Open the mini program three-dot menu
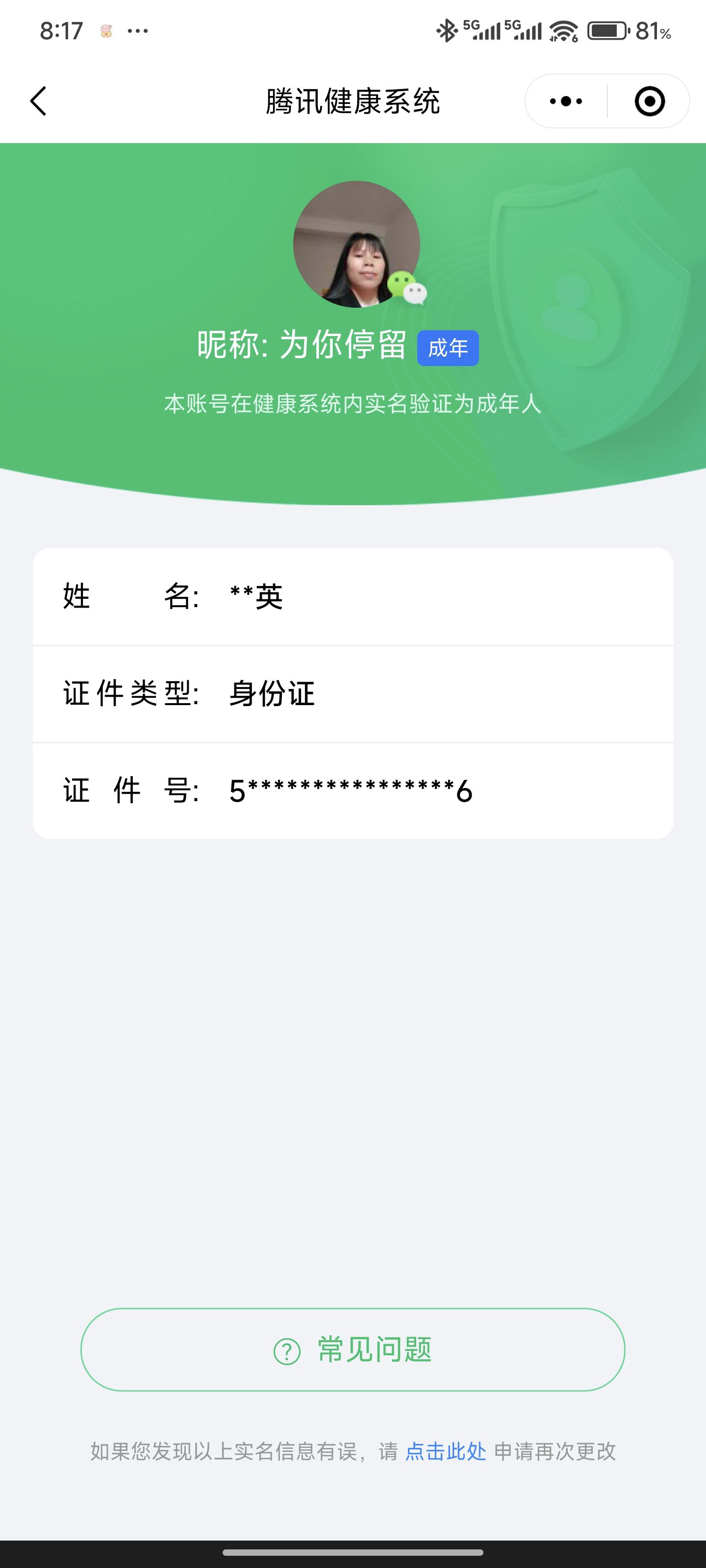Image resolution: width=706 pixels, height=1568 pixels. click(566, 101)
